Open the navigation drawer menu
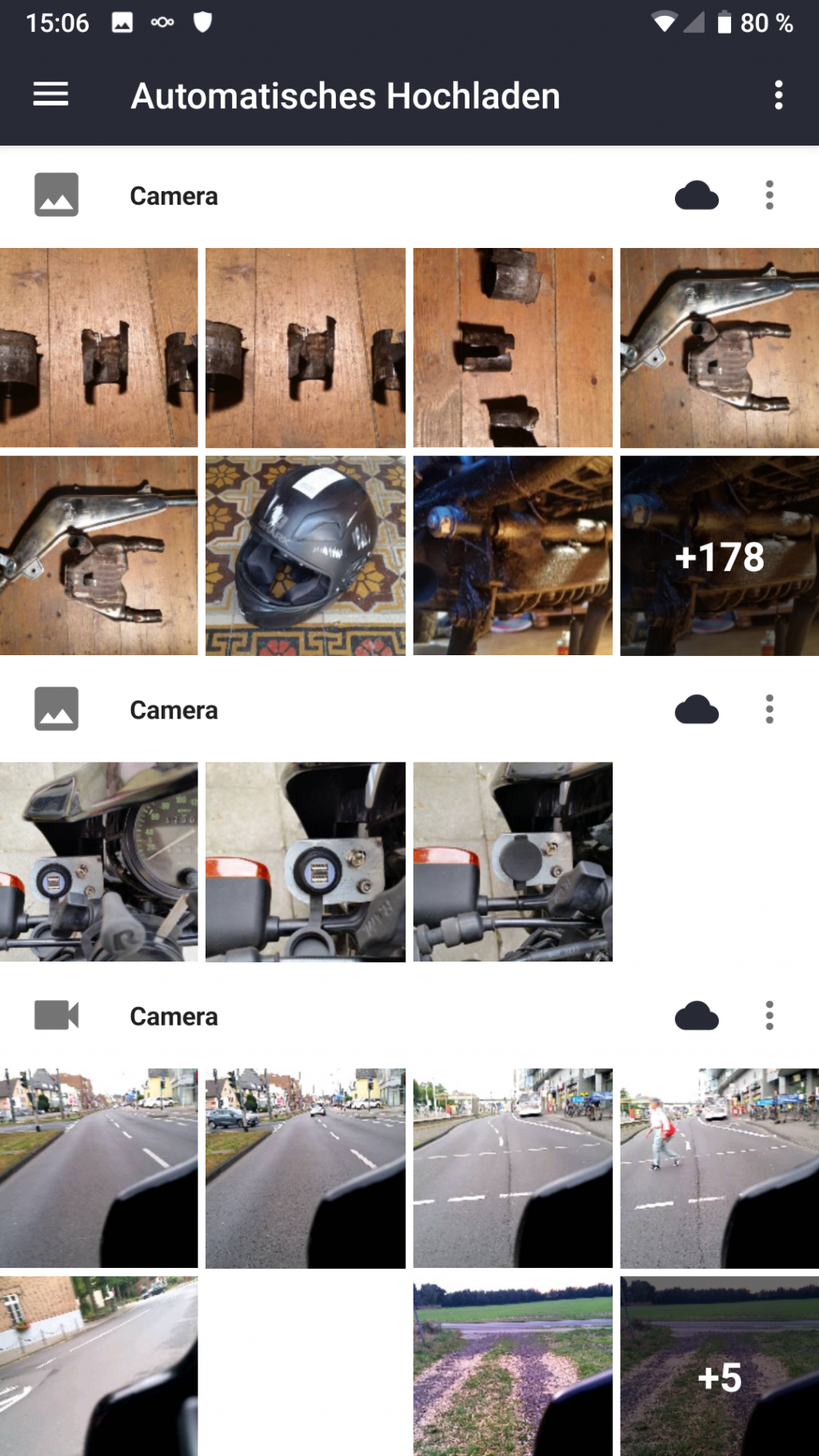This screenshot has height=1456, width=819. pos(50,94)
